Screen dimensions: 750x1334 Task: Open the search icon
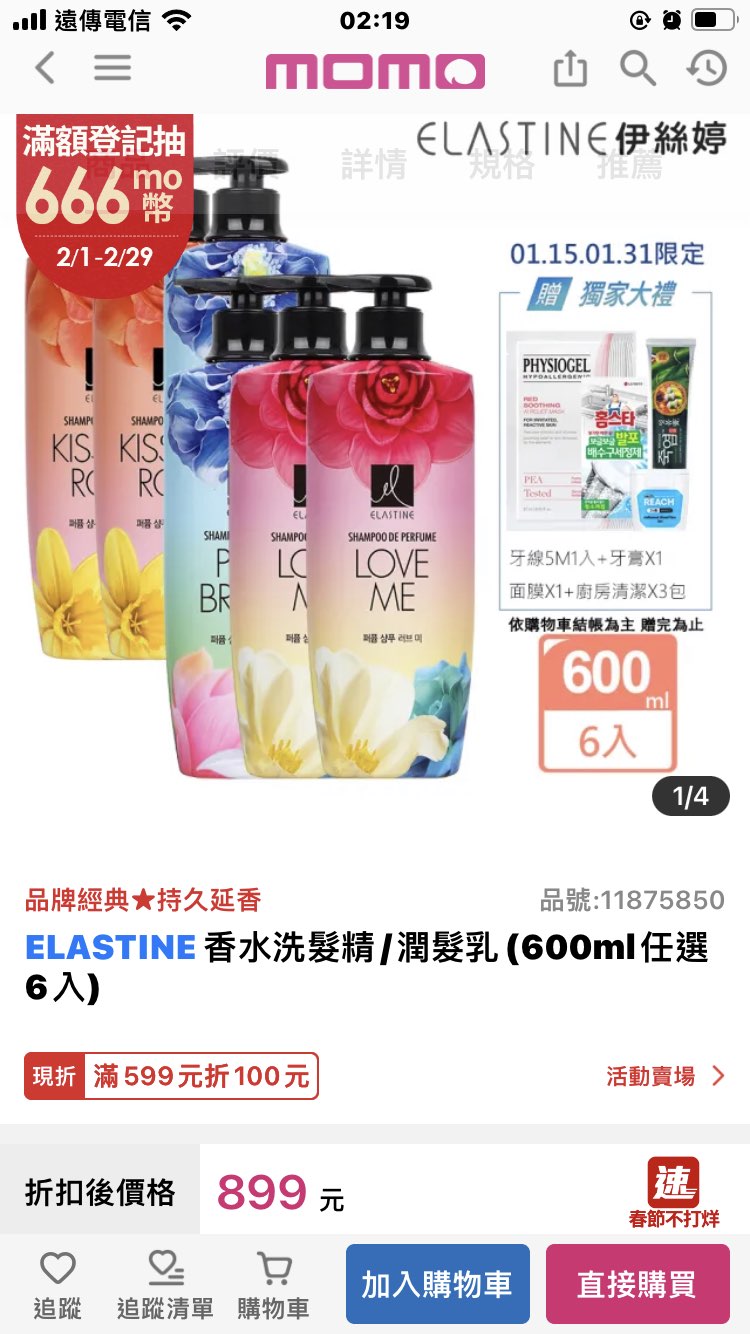pos(637,69)
